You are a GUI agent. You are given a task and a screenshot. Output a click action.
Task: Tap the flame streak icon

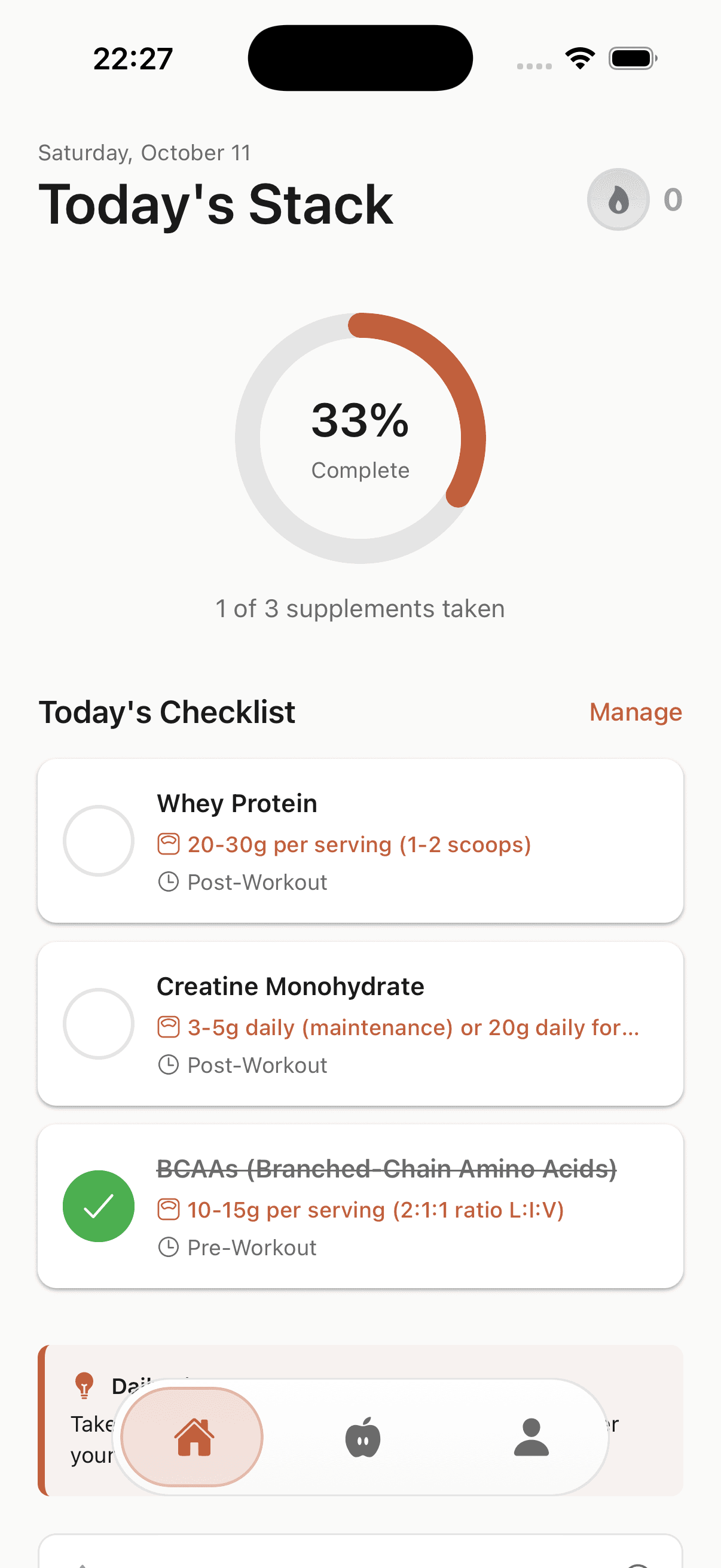617,200
